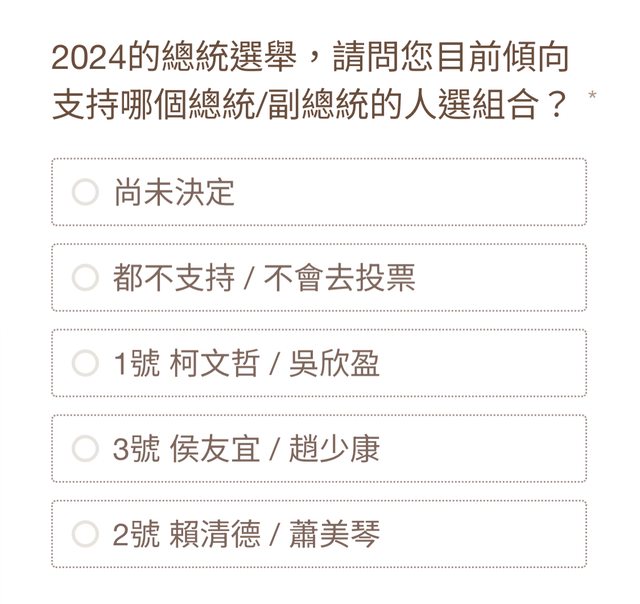The width and height of the screenshot is (640, 604).
Task: Choose 都不支持 / 不會去投票
Action: click(x=86, y=277)
